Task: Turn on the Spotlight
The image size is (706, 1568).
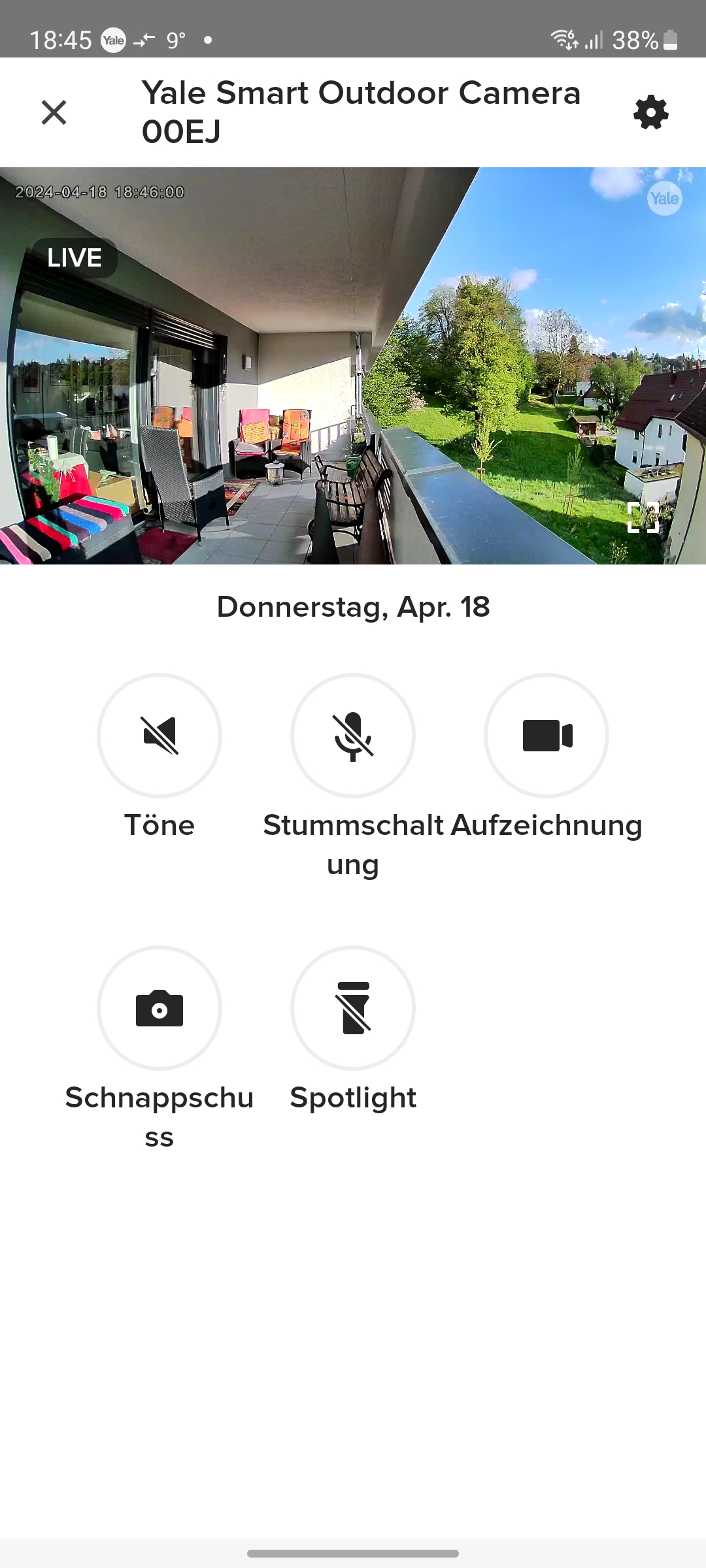Action: (353, 1008)
